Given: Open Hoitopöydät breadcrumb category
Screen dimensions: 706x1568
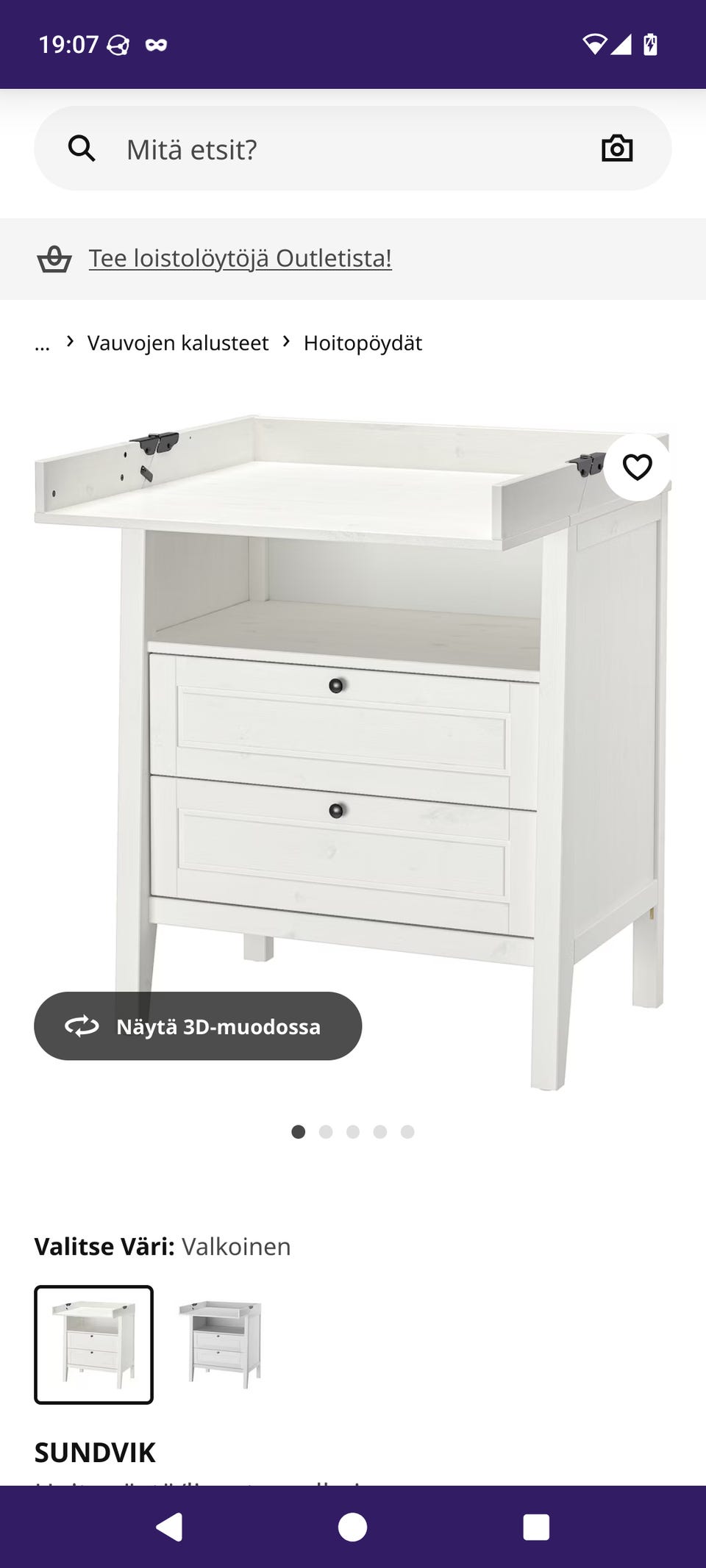Looking at the screenshot, I should click(363, 343).
